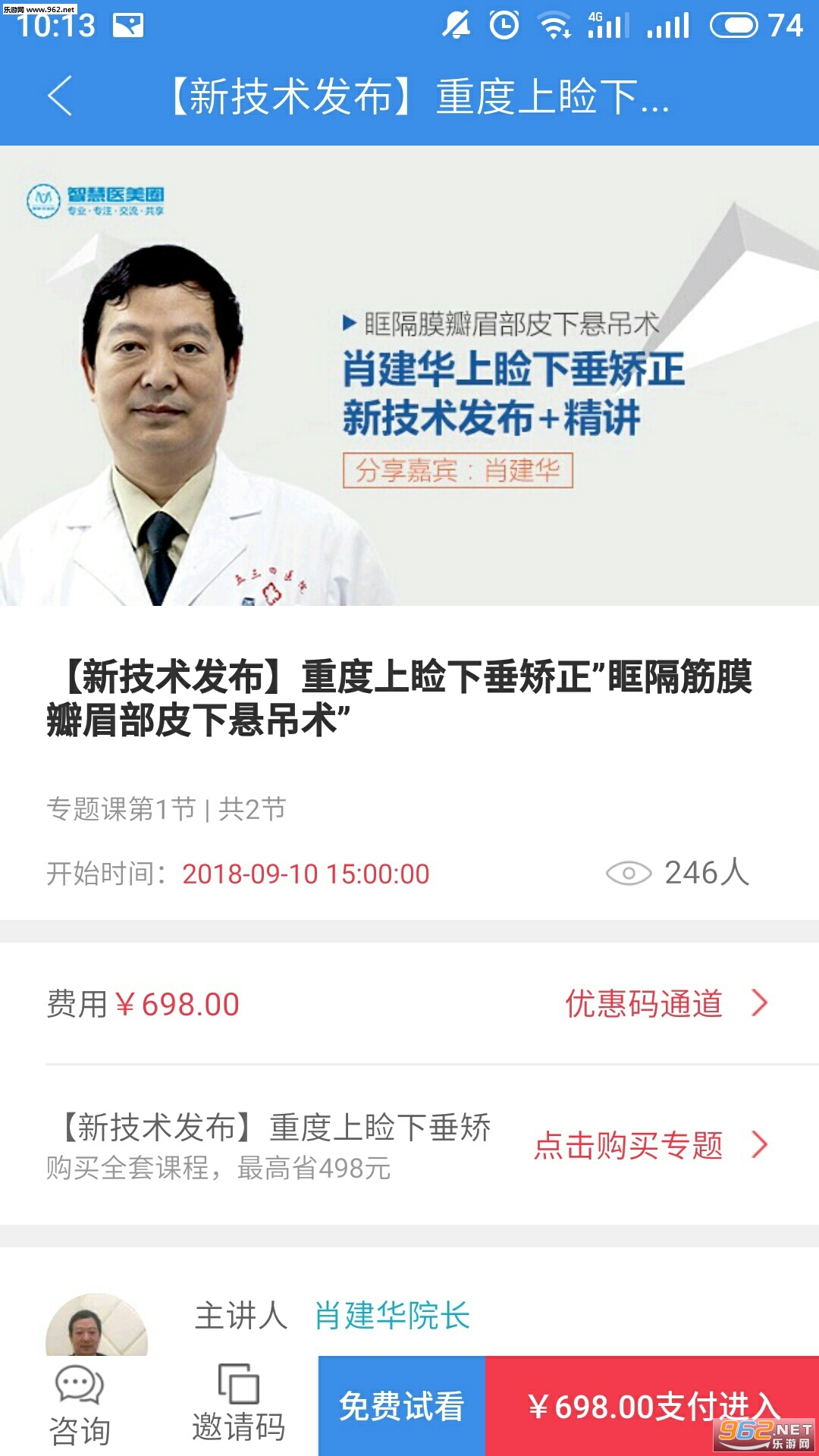Open the 咨询 consultation chat
819x1456 pixels.
(80, 1406)
